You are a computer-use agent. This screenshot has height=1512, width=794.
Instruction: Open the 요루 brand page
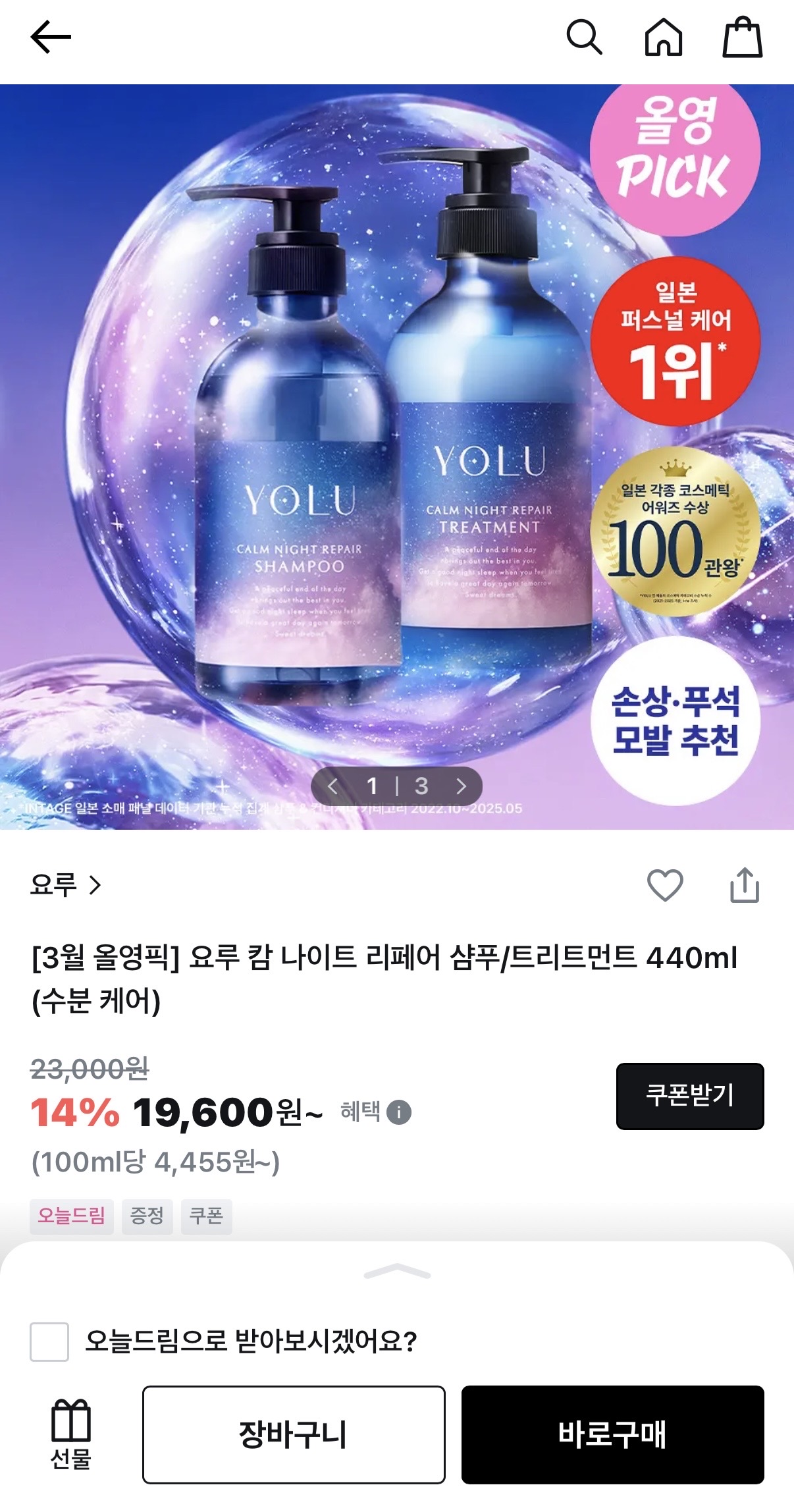(x=65, y=884)
